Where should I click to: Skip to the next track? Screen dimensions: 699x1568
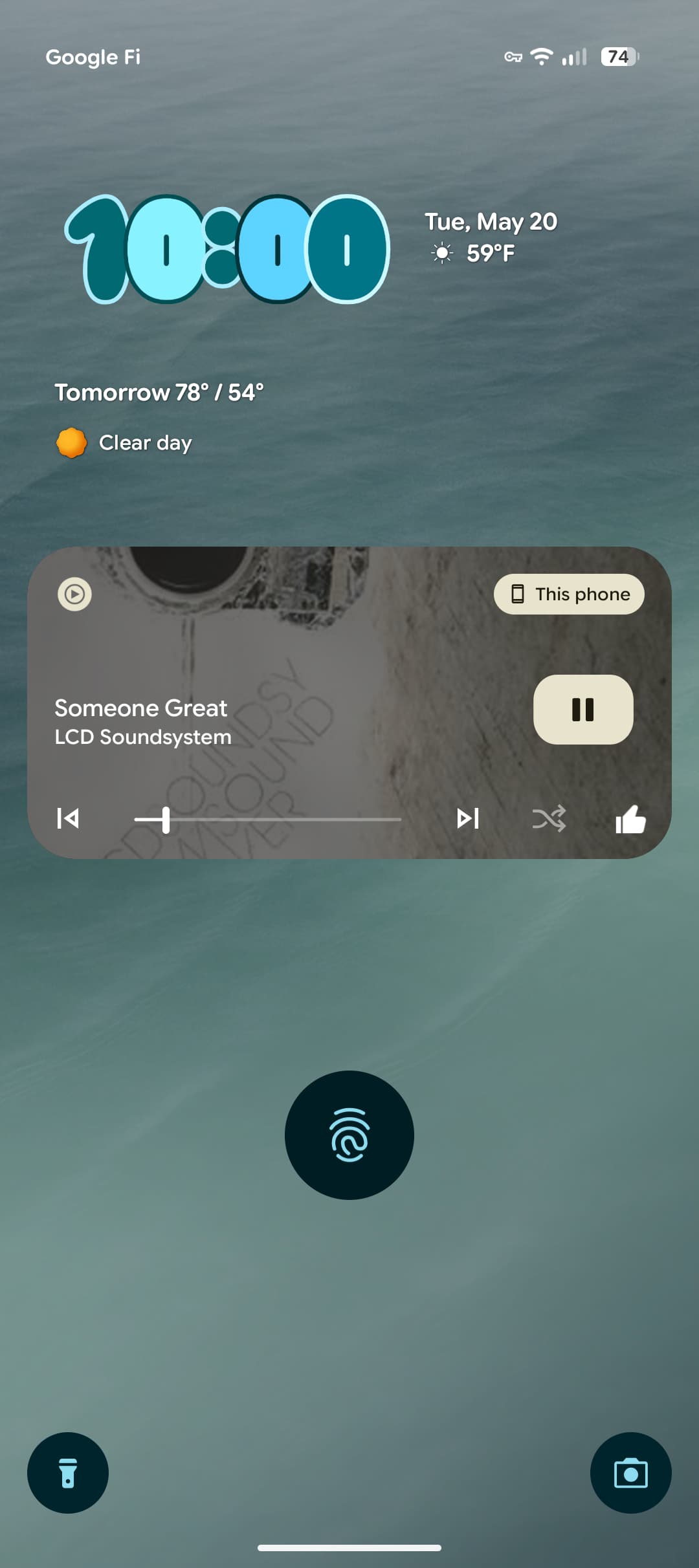pos(467,818)
